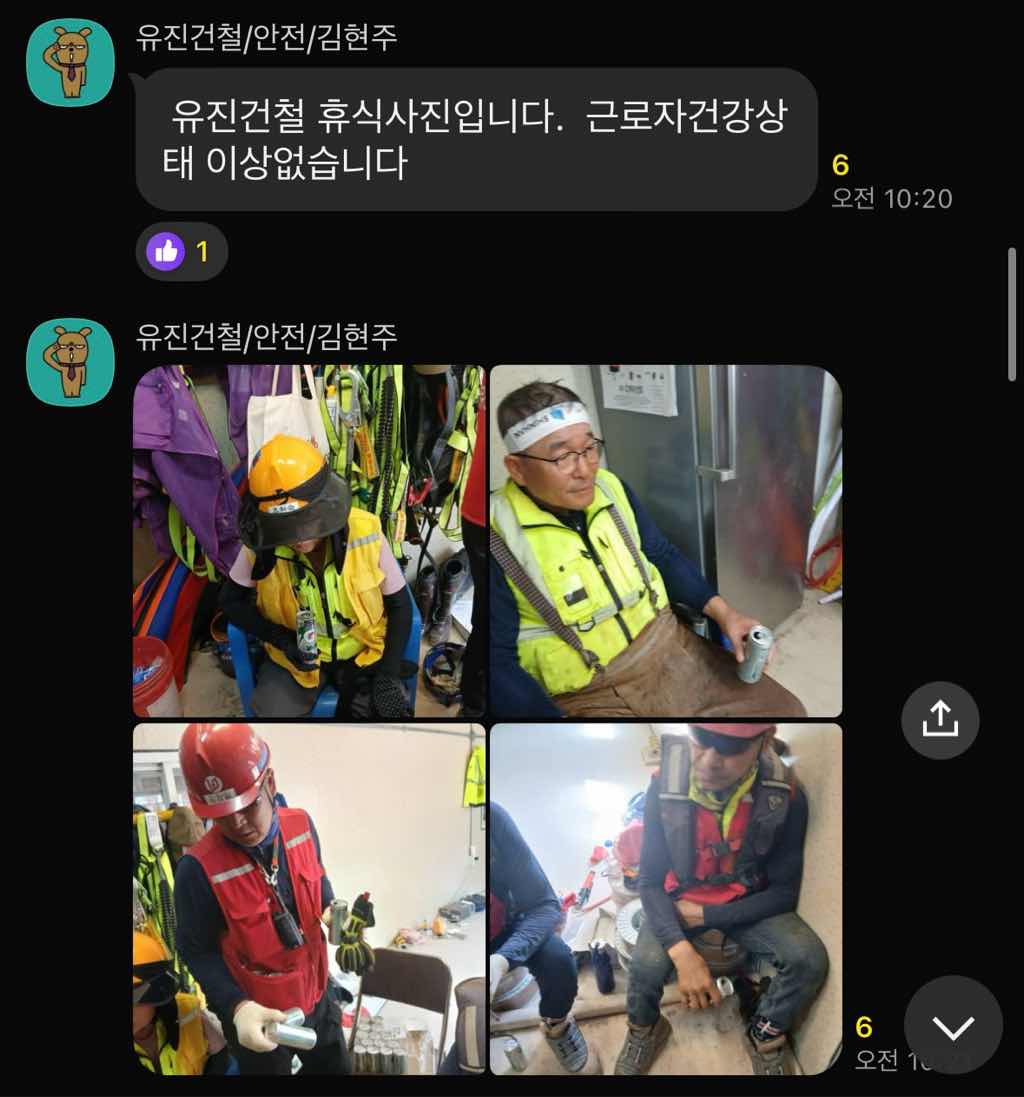The image size is (1024, 1097).
Task: View the photo of the seated worker in sunglasses
Action: (x=665, y=899)
